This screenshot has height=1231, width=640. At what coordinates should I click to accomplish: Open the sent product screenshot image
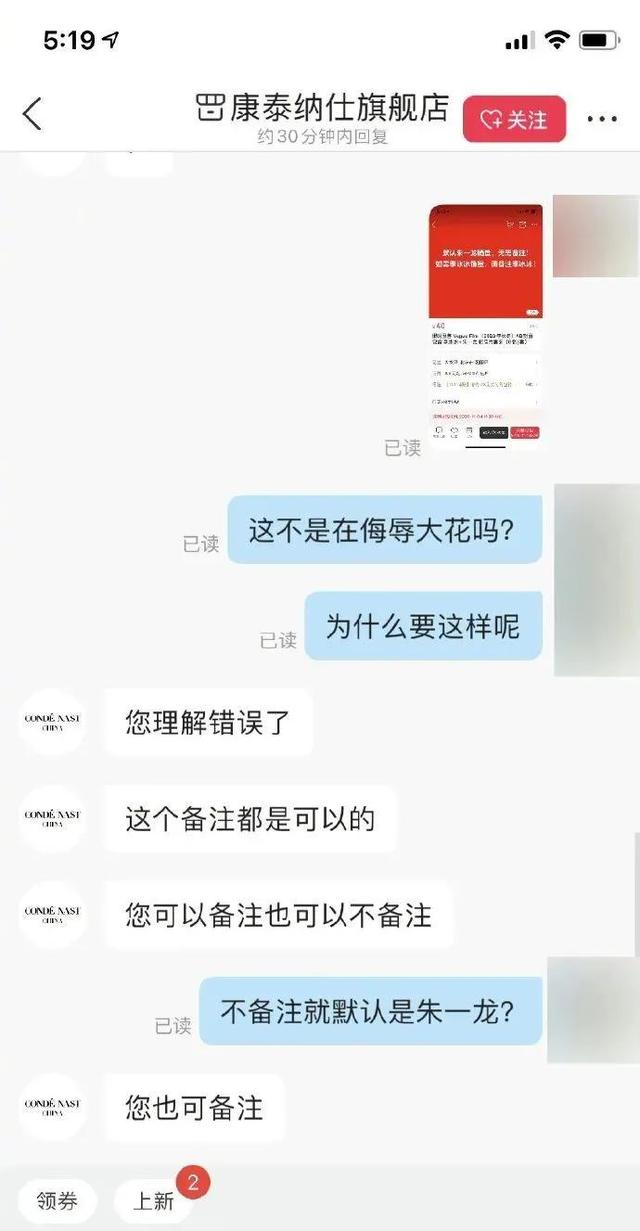pos(485,324)
